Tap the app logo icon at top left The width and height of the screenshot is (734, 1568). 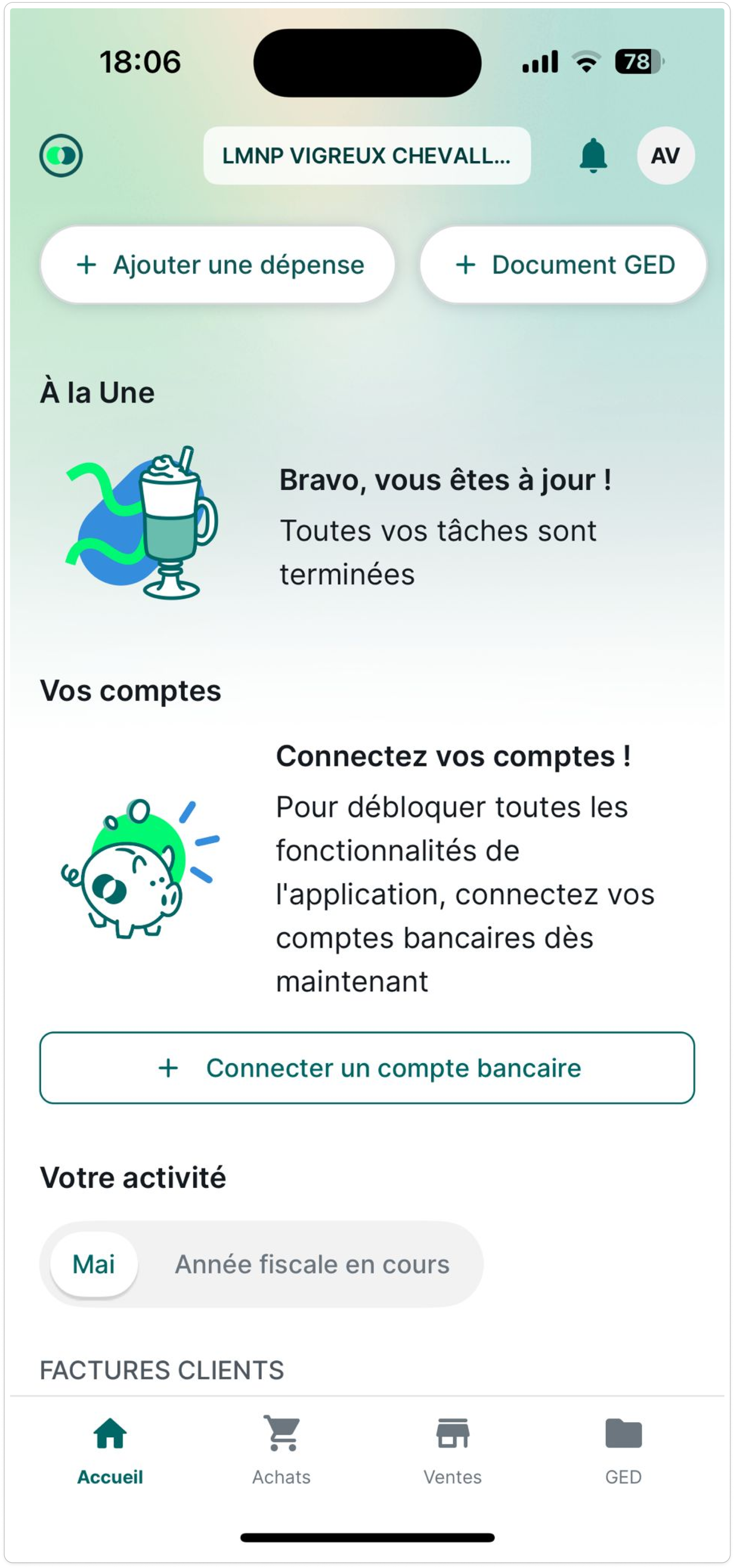(61, 155)
